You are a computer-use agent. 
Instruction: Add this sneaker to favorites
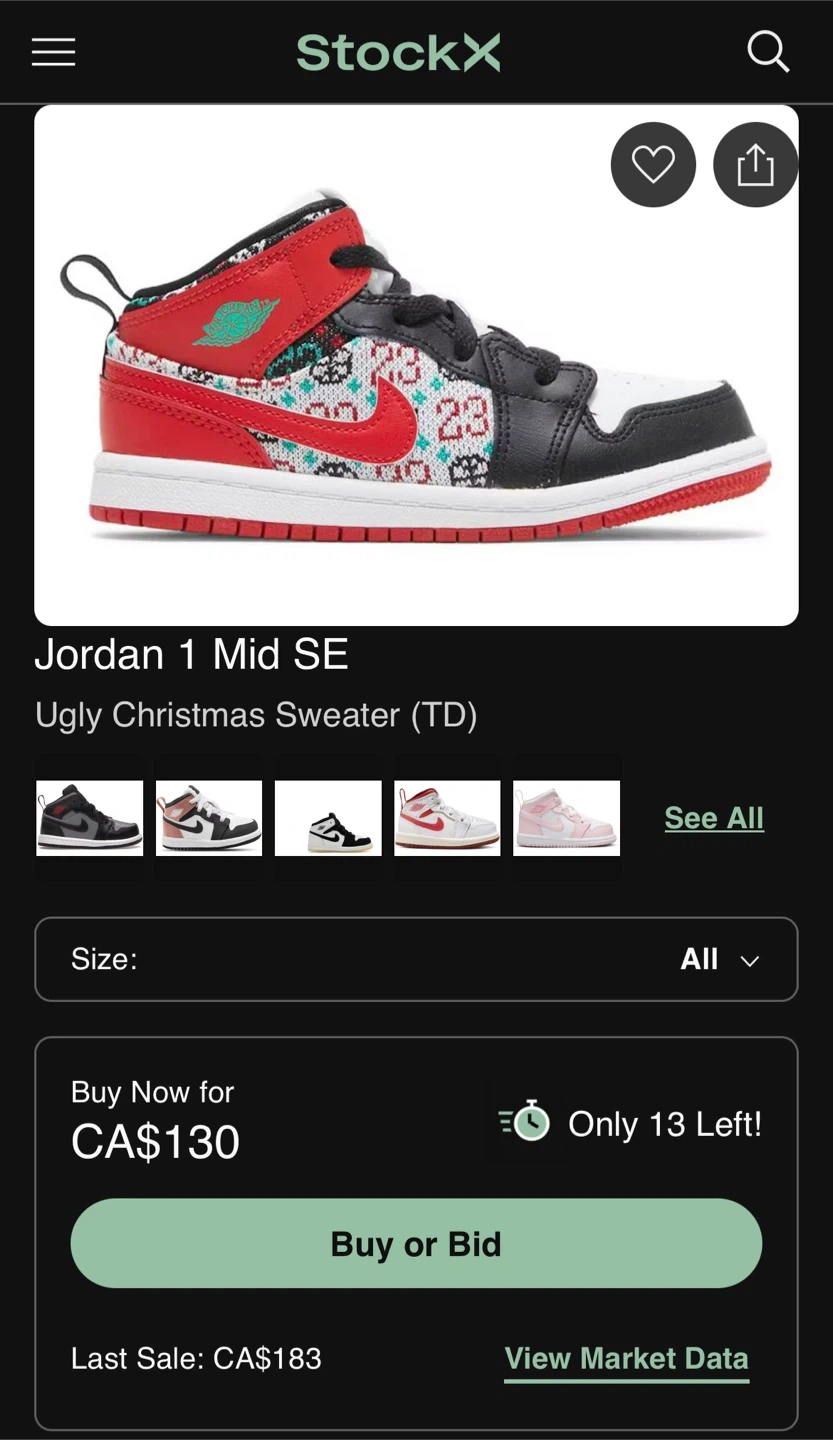click(x=653, y=165)
